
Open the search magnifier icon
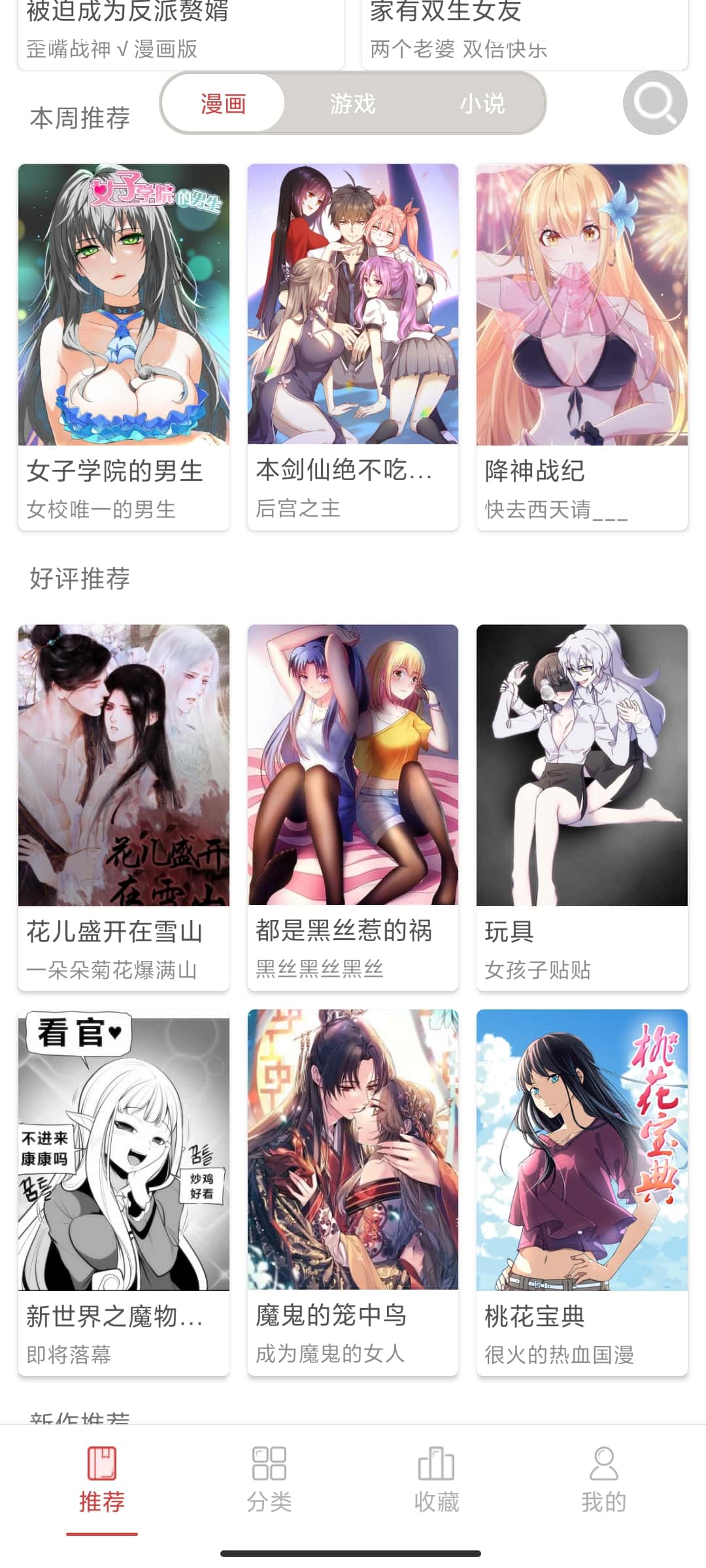(x=654, y=103)
